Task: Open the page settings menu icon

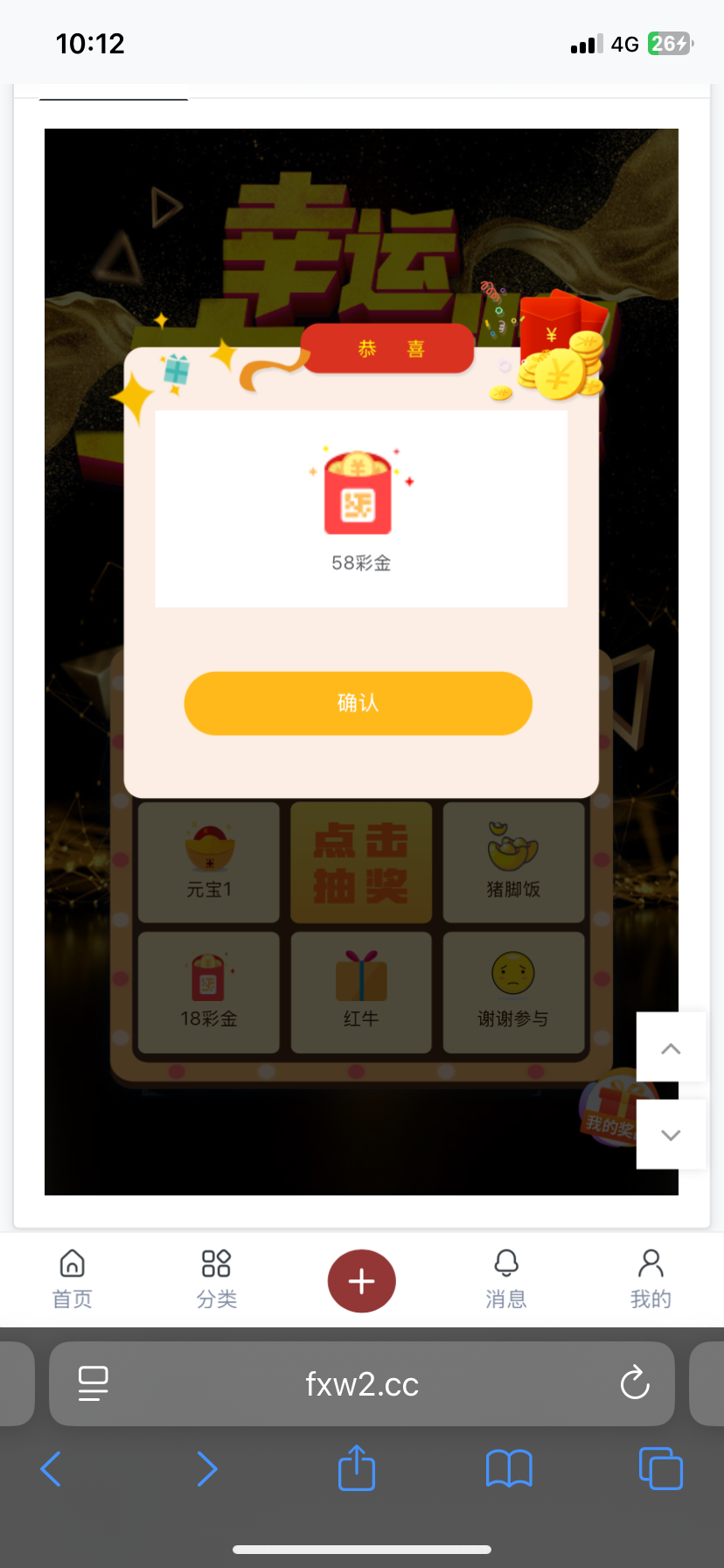Action: [93, 1383]
